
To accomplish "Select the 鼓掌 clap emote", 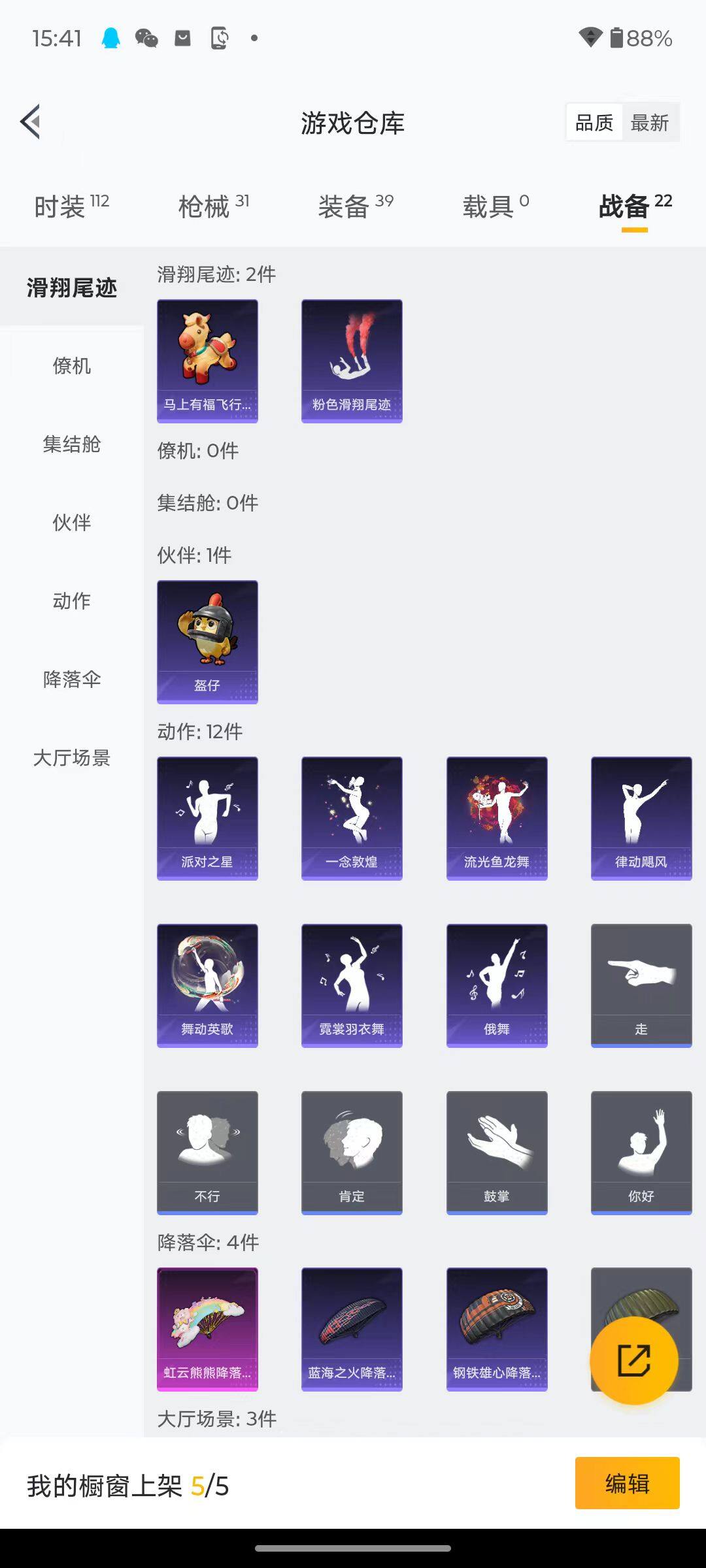I will (x=496, y=1153).
